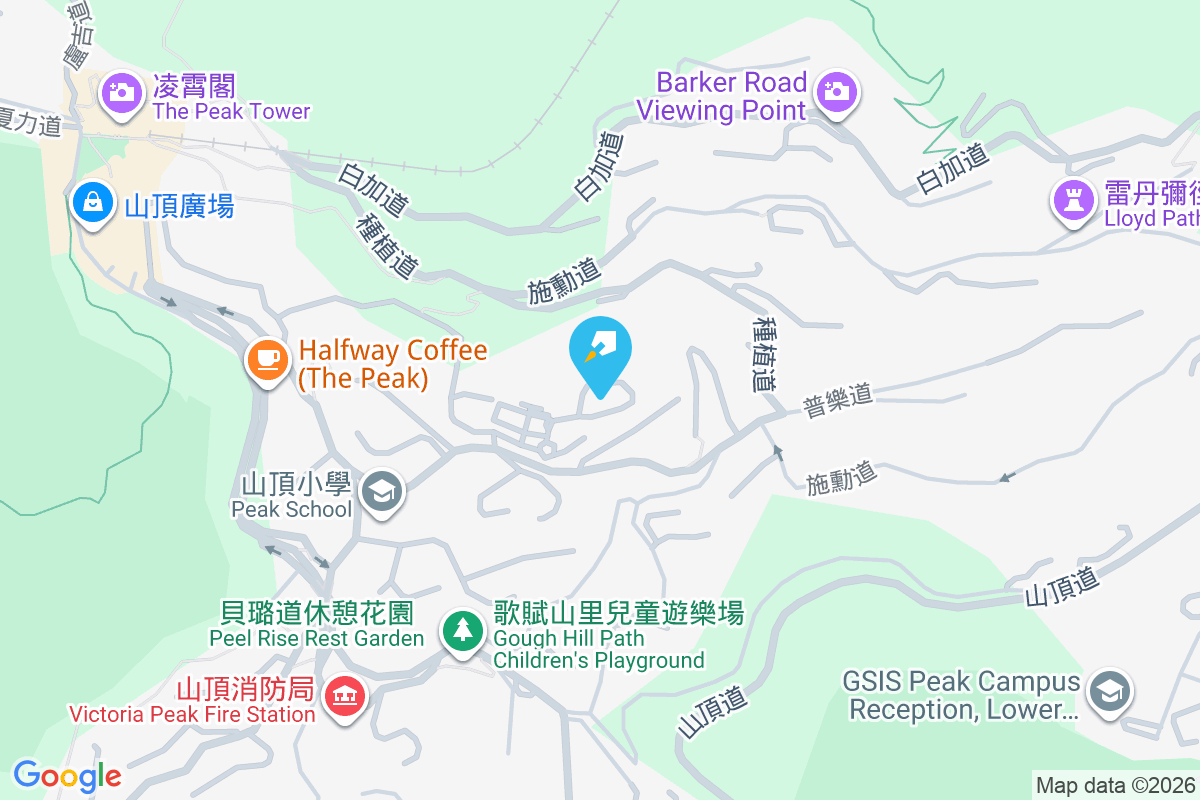
Task: Select the Barker Road Viewing Point pin
Action: [836, 93]
